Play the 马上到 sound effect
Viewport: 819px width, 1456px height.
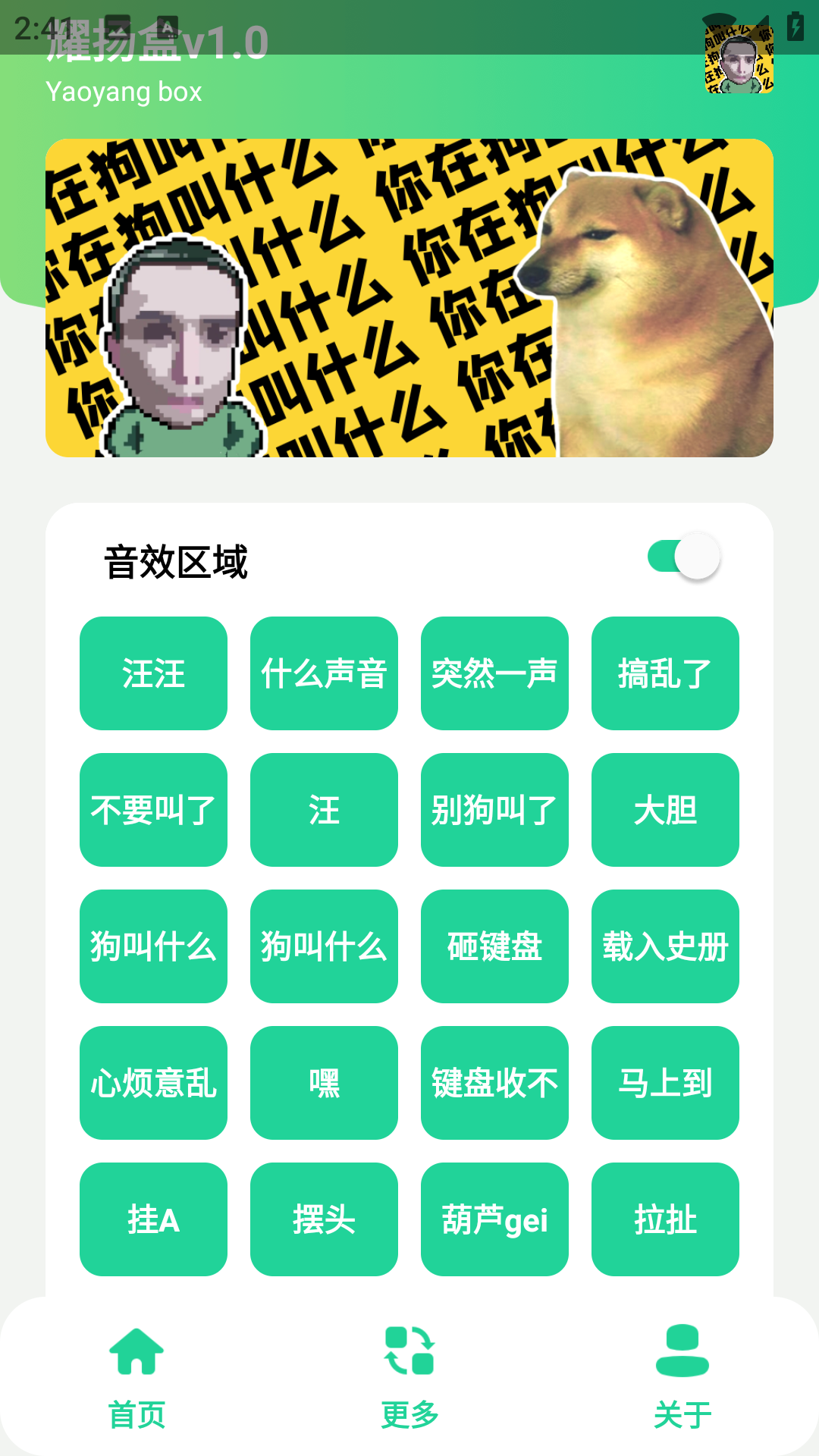tap(665, 1083)
